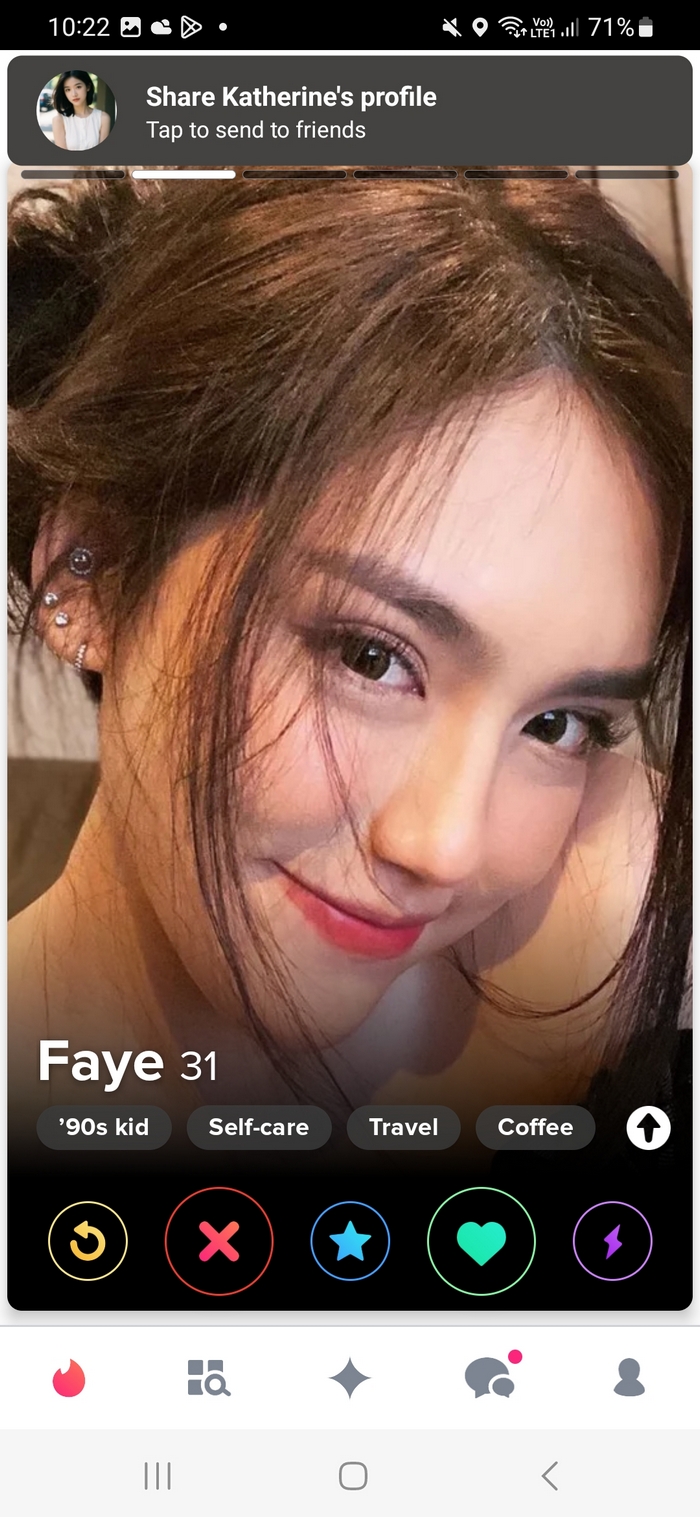Image resolution: width=700 pixels, height=1517 pixels.
Task: Open the sparkle Gold tab
Action: pyautogui.click(x=350, y=1378)
